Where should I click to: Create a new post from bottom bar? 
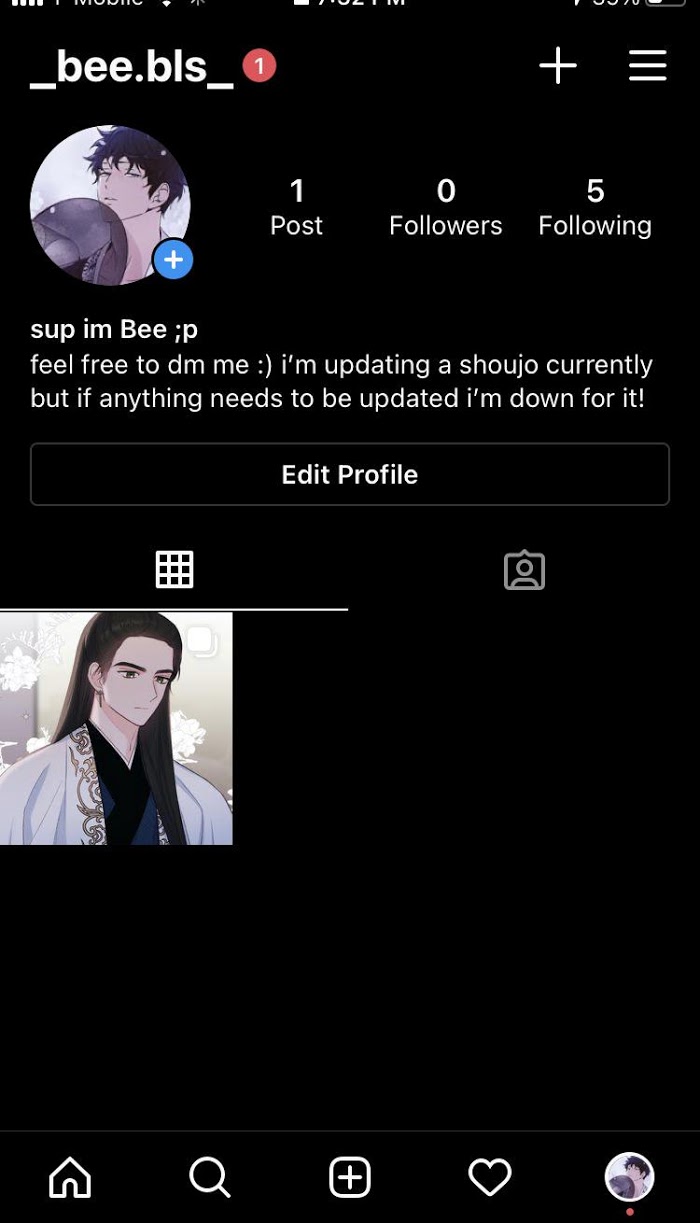pos(350,1177)
